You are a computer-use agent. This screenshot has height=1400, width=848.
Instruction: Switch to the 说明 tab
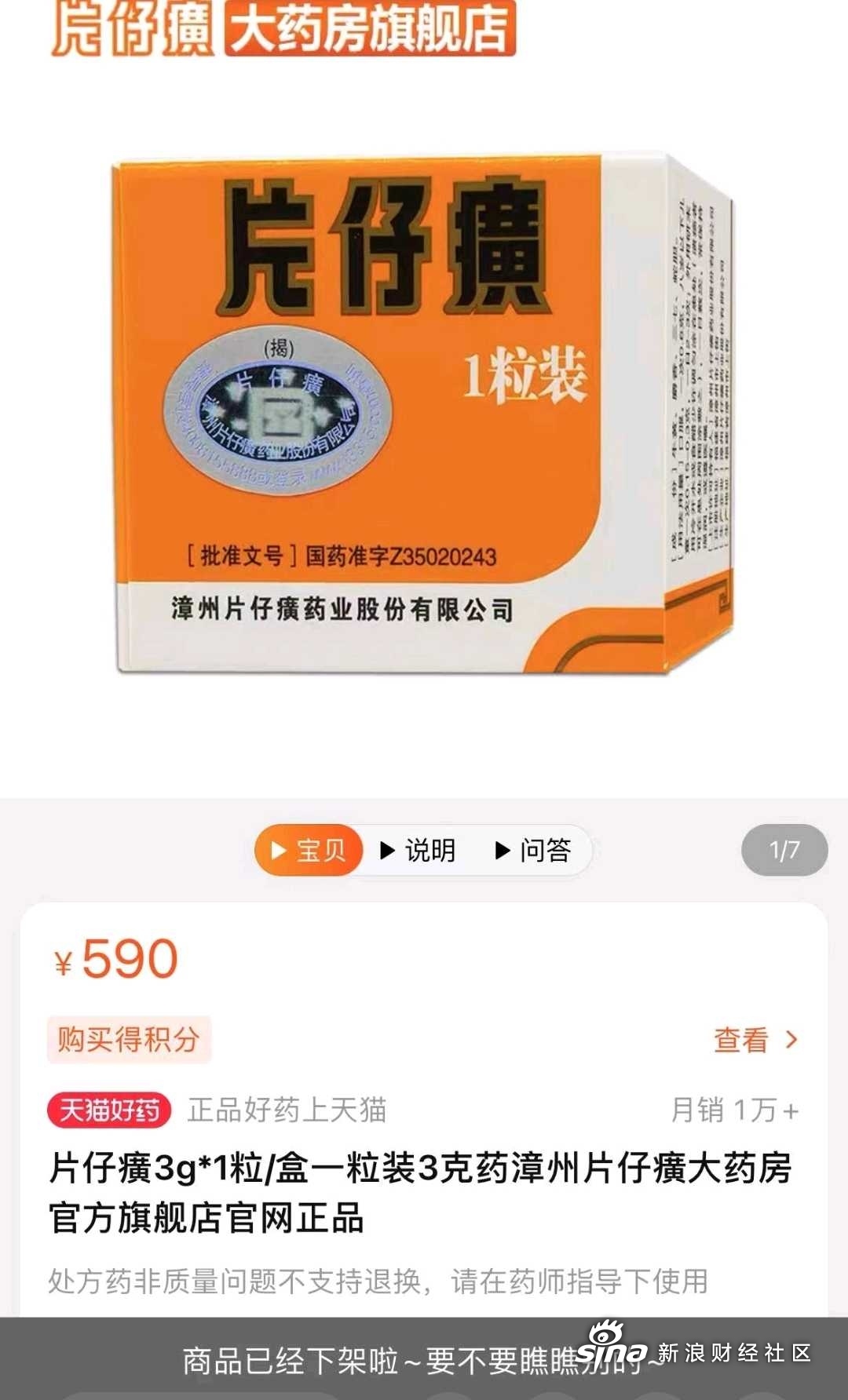419,850
